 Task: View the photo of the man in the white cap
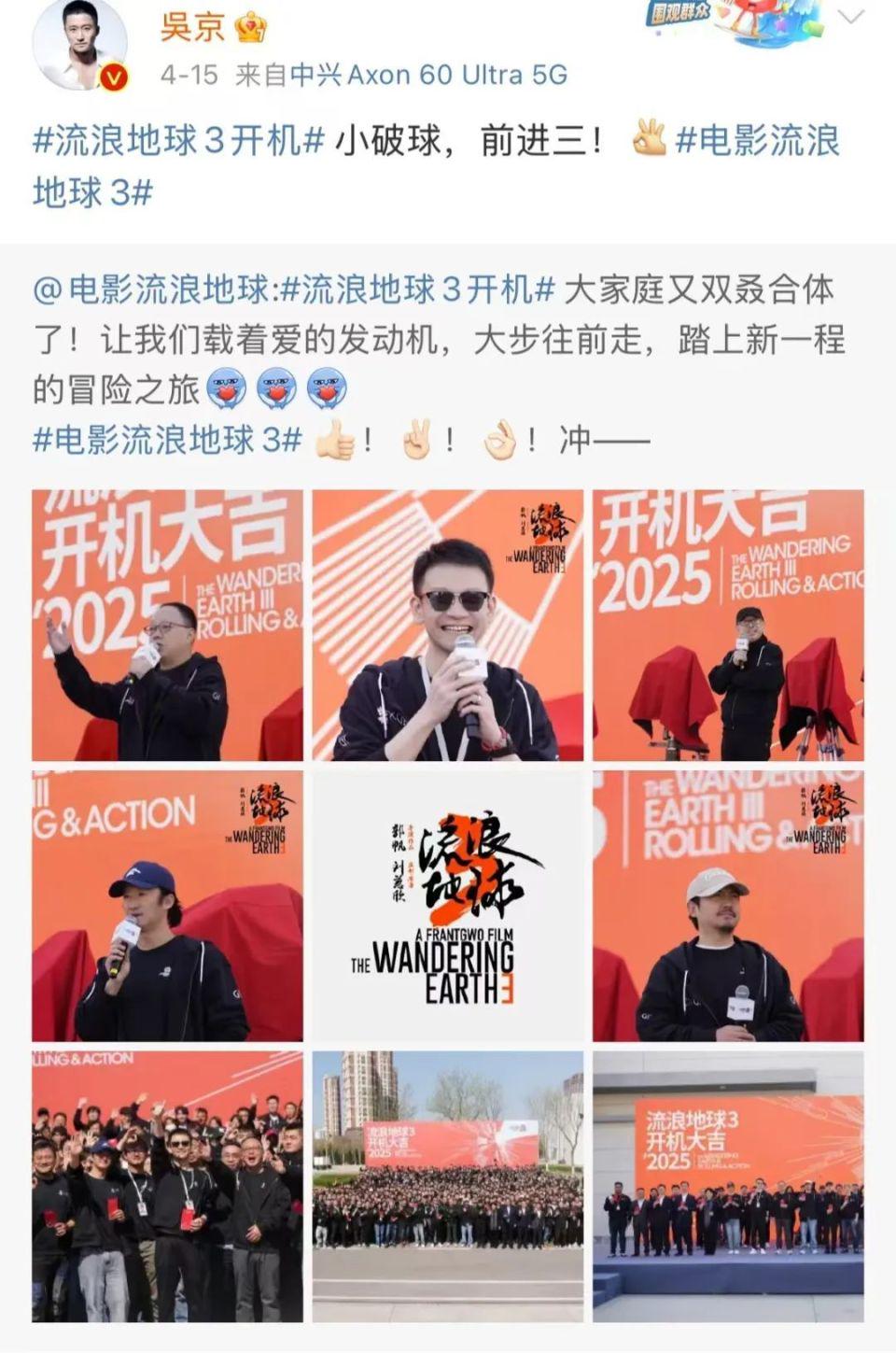point(728,906)
